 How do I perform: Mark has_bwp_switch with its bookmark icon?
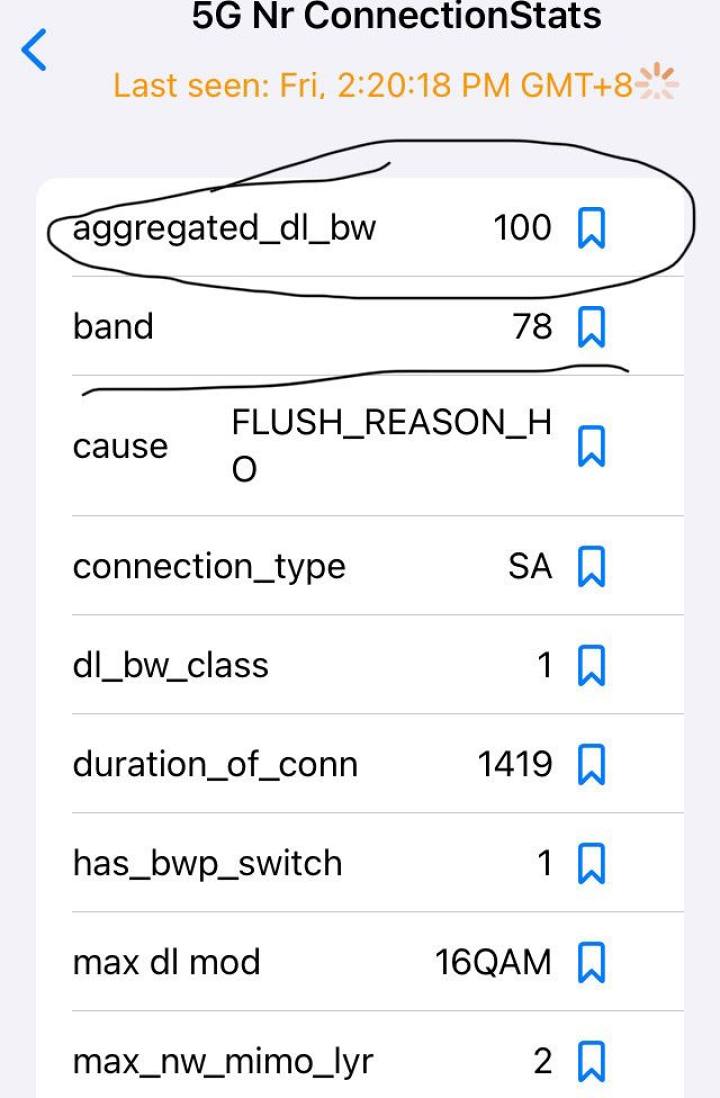(593, 865)
